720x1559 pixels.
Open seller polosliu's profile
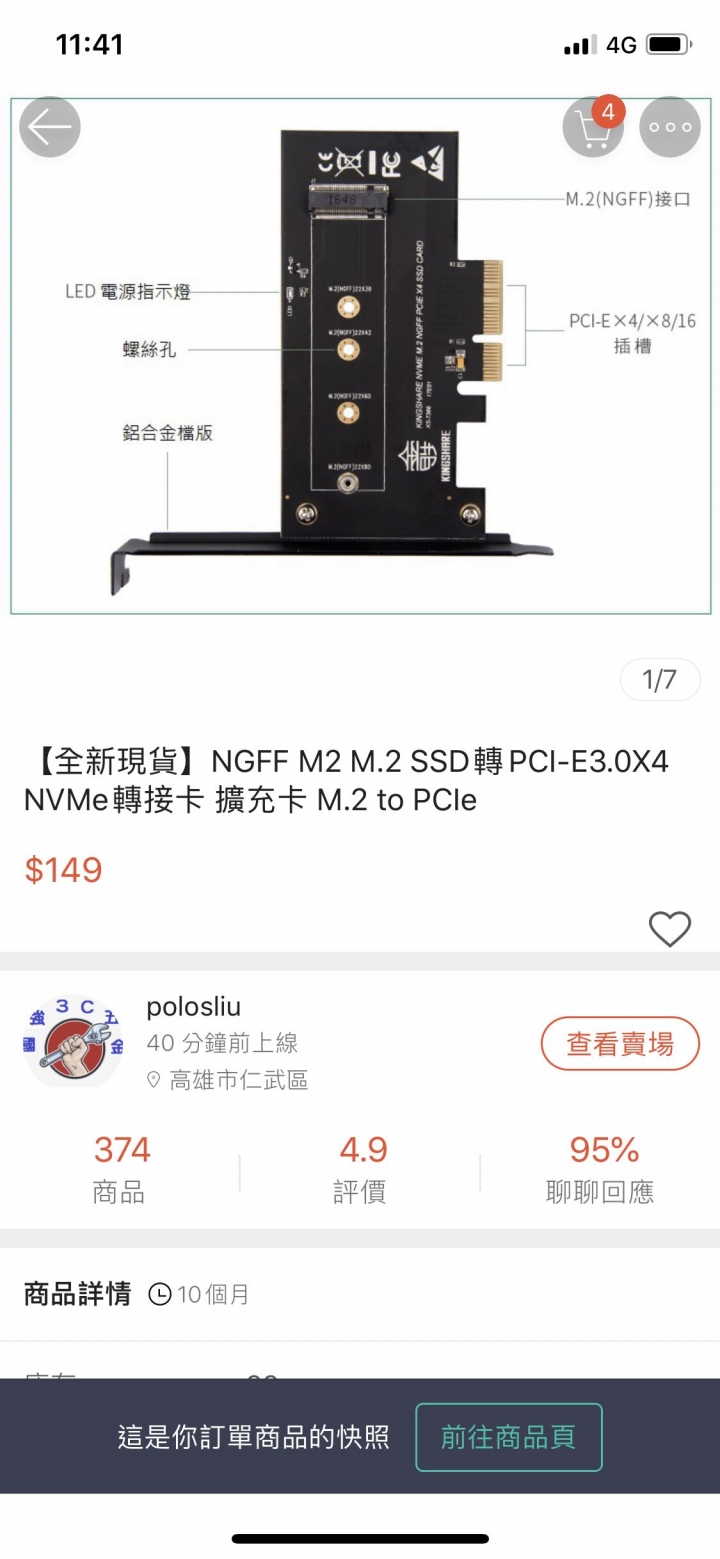193,1007
